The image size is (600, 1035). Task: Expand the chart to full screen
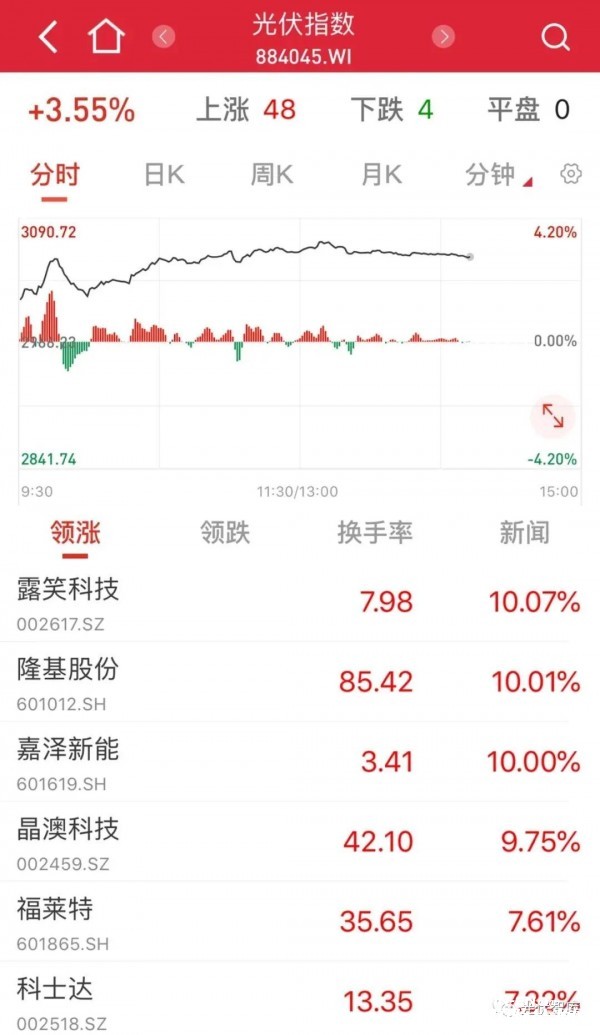552,416
